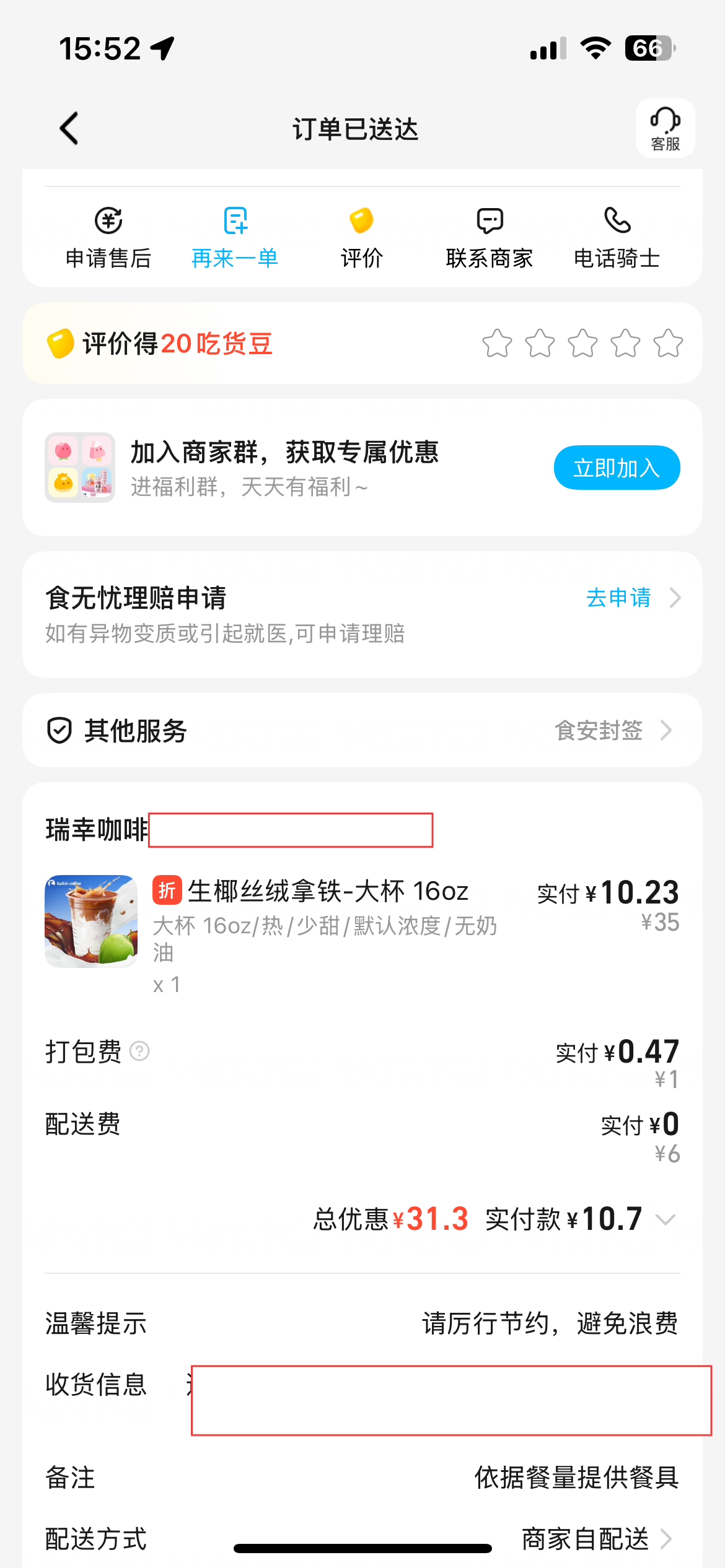Open 配送方式 商家自配送 details
The height and width of the screenshot is (1568, 725).
point(596,1538)
